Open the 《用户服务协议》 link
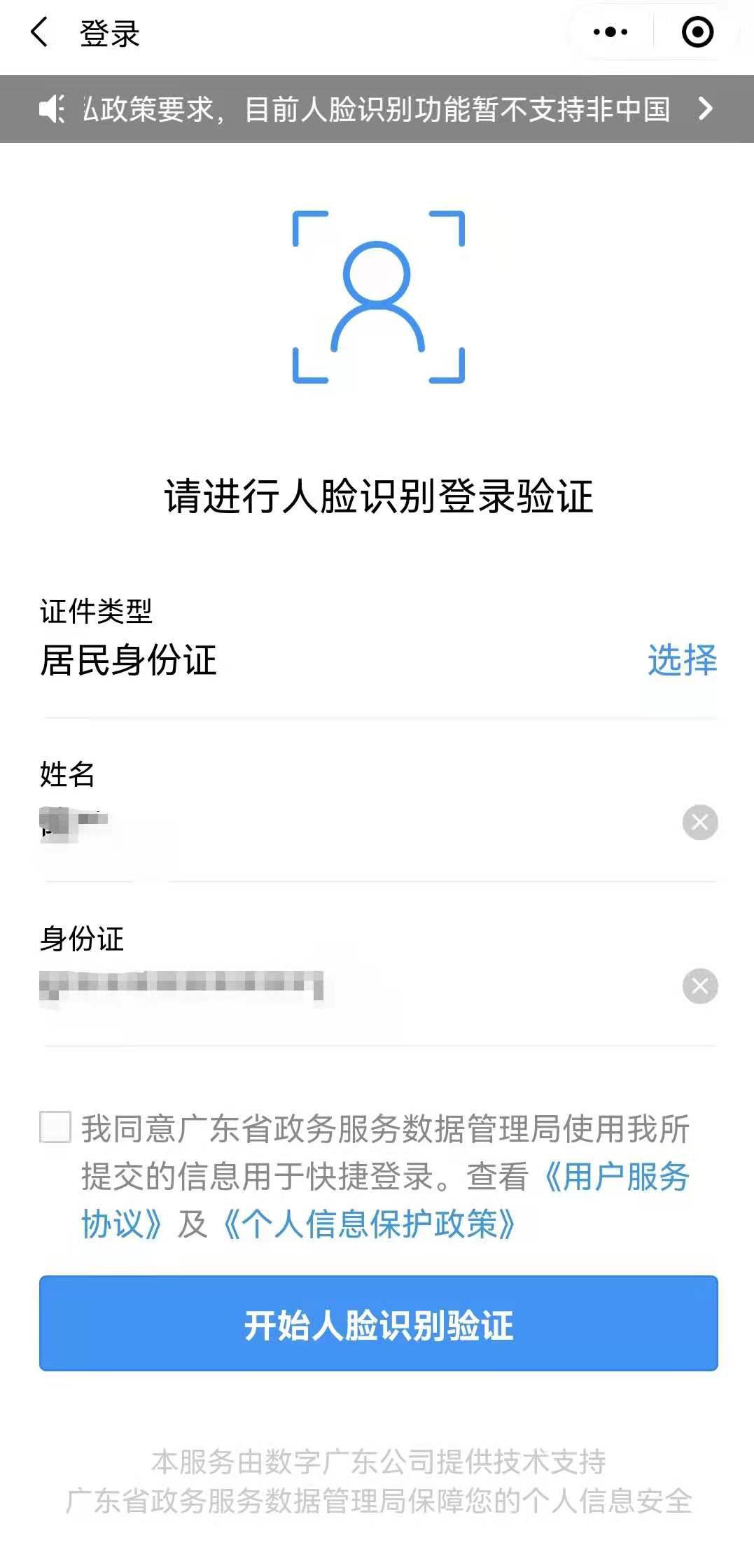The width and height of the screenshot is (754, 1568). [x=616, y=1177]
